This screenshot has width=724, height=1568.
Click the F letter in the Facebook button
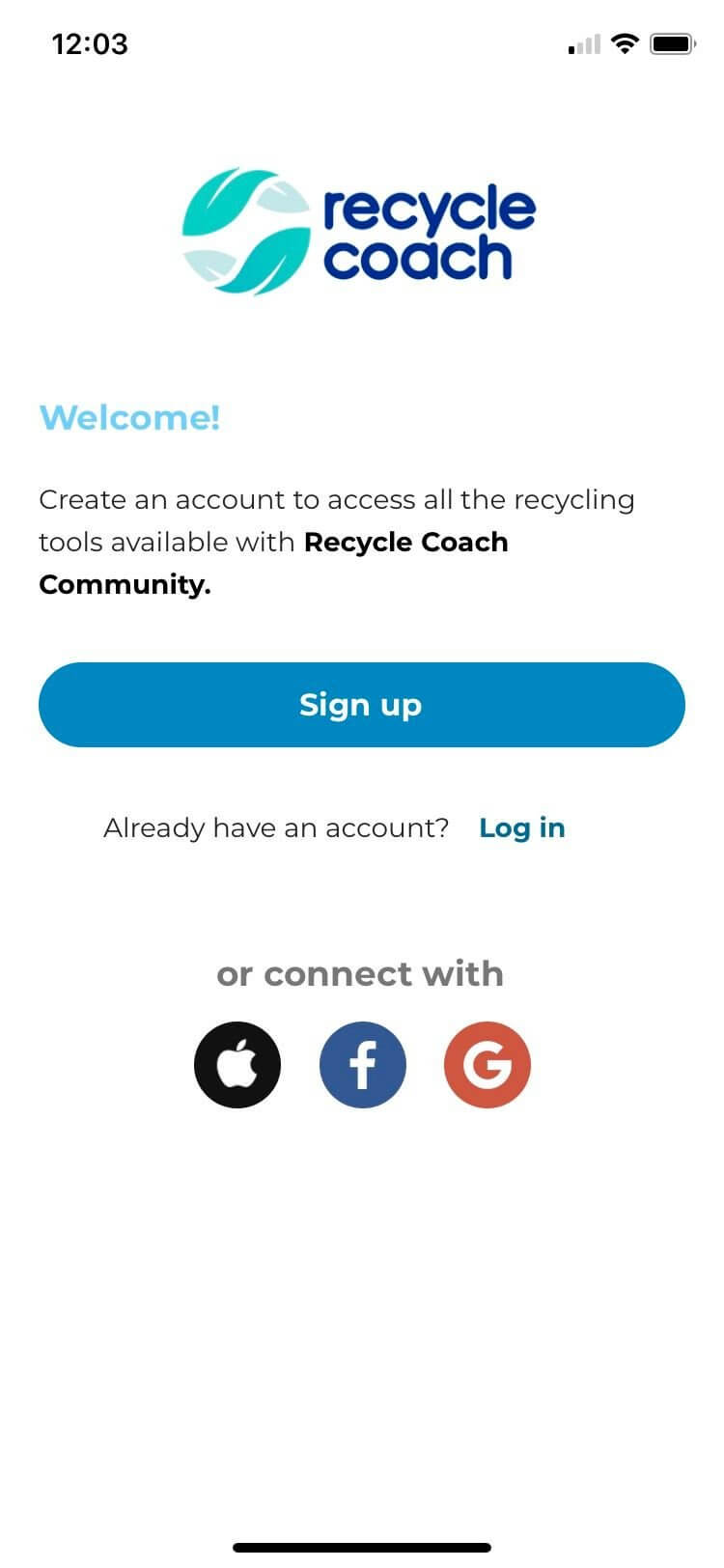pos(362,1063)
